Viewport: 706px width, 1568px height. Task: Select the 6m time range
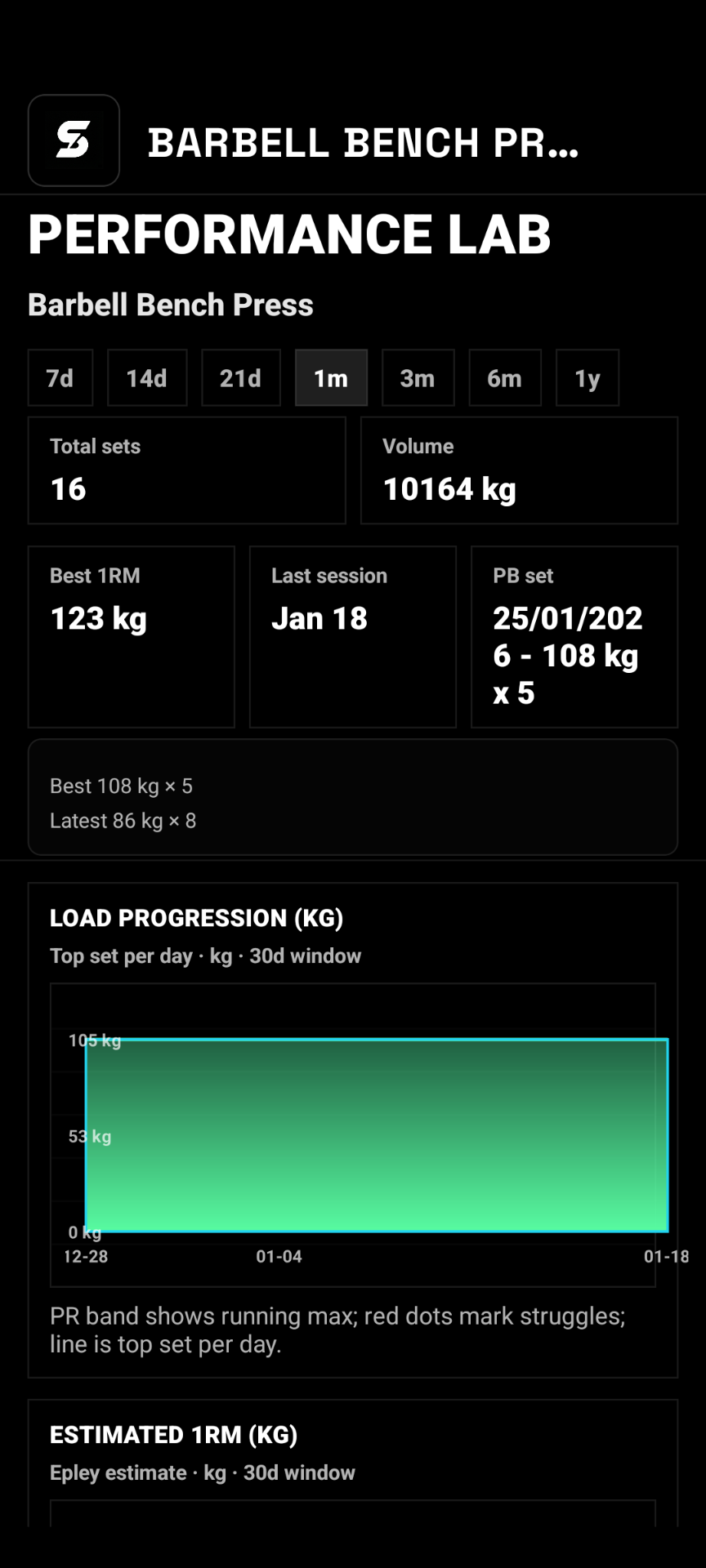pos(504,377)
